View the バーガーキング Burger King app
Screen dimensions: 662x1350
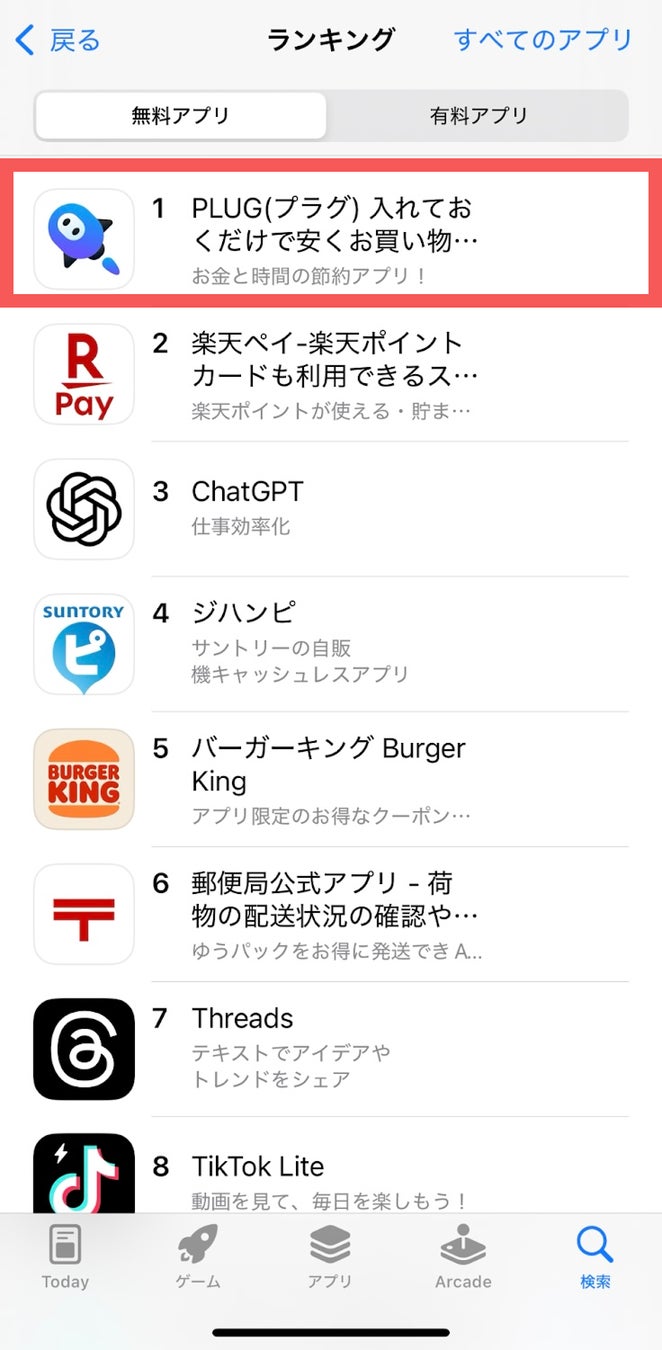pos(330,779)
